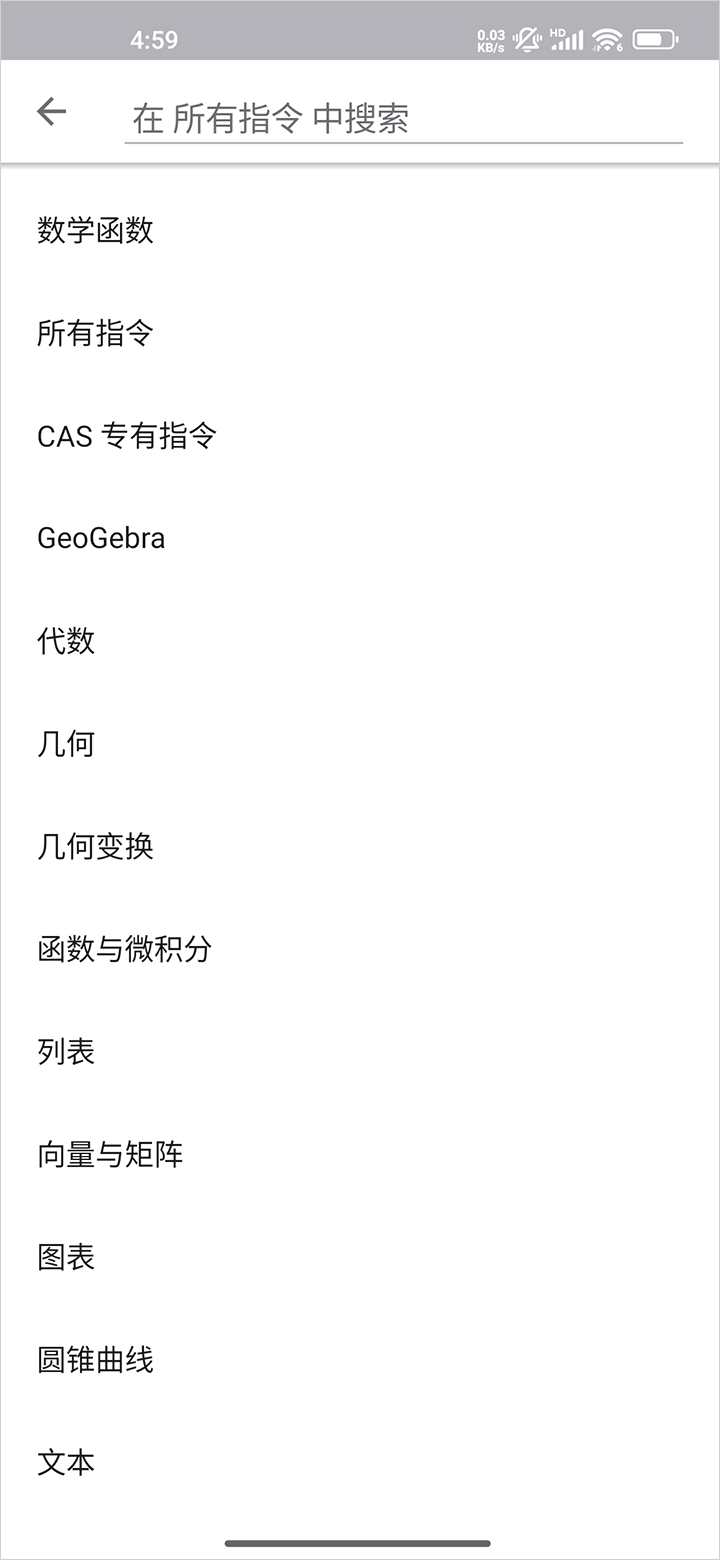720x1560 pixels.
Task: Open 向量与矩阵 commands
Action: [360, 1155]
